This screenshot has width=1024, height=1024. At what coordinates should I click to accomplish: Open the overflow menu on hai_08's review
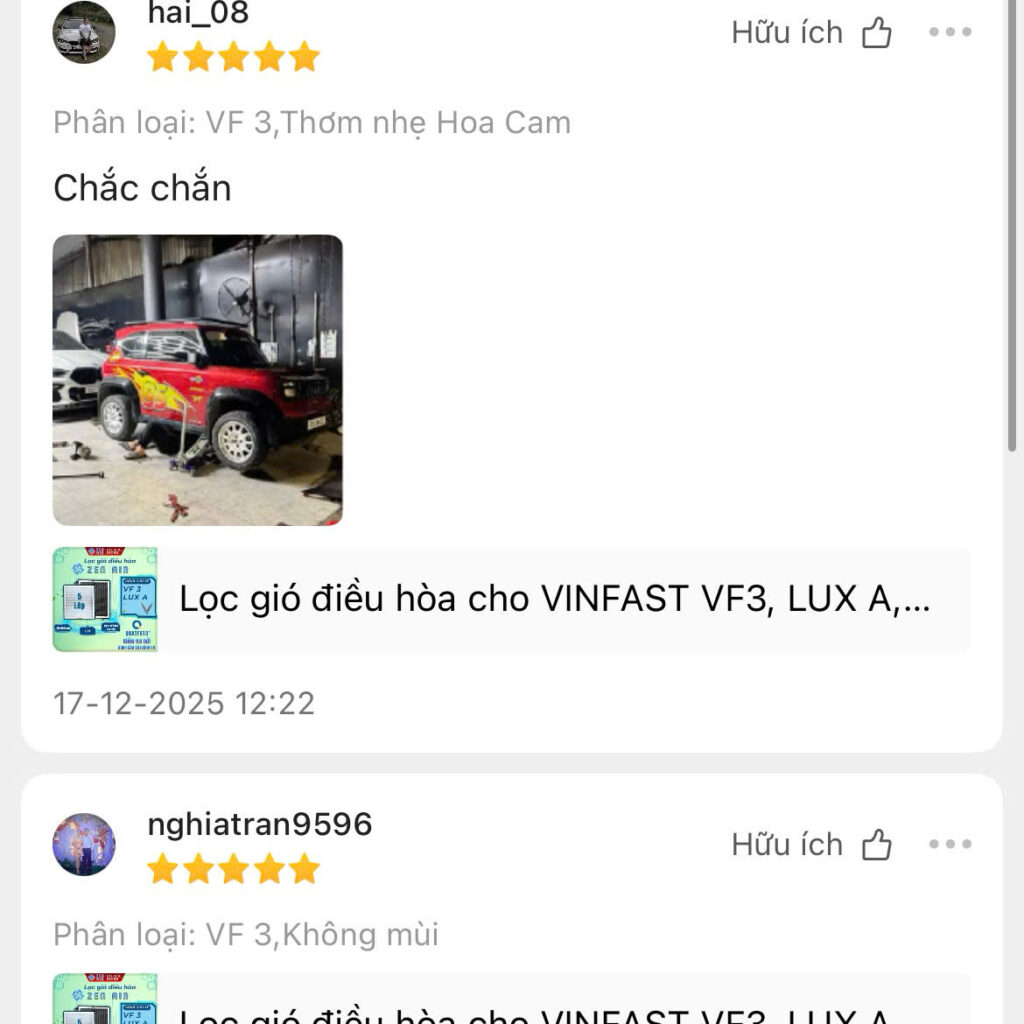coord(949,32)
